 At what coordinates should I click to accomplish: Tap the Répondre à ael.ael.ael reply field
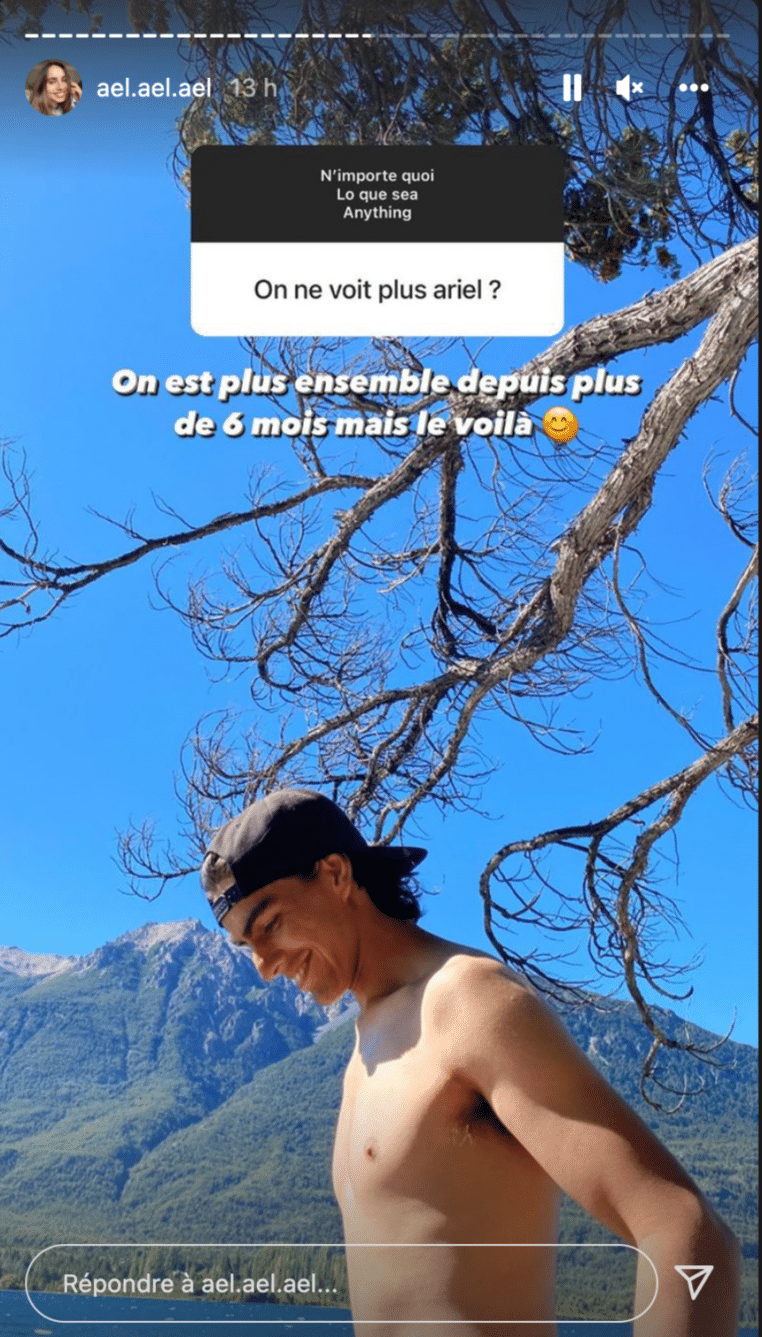[x=340, y=1283]
